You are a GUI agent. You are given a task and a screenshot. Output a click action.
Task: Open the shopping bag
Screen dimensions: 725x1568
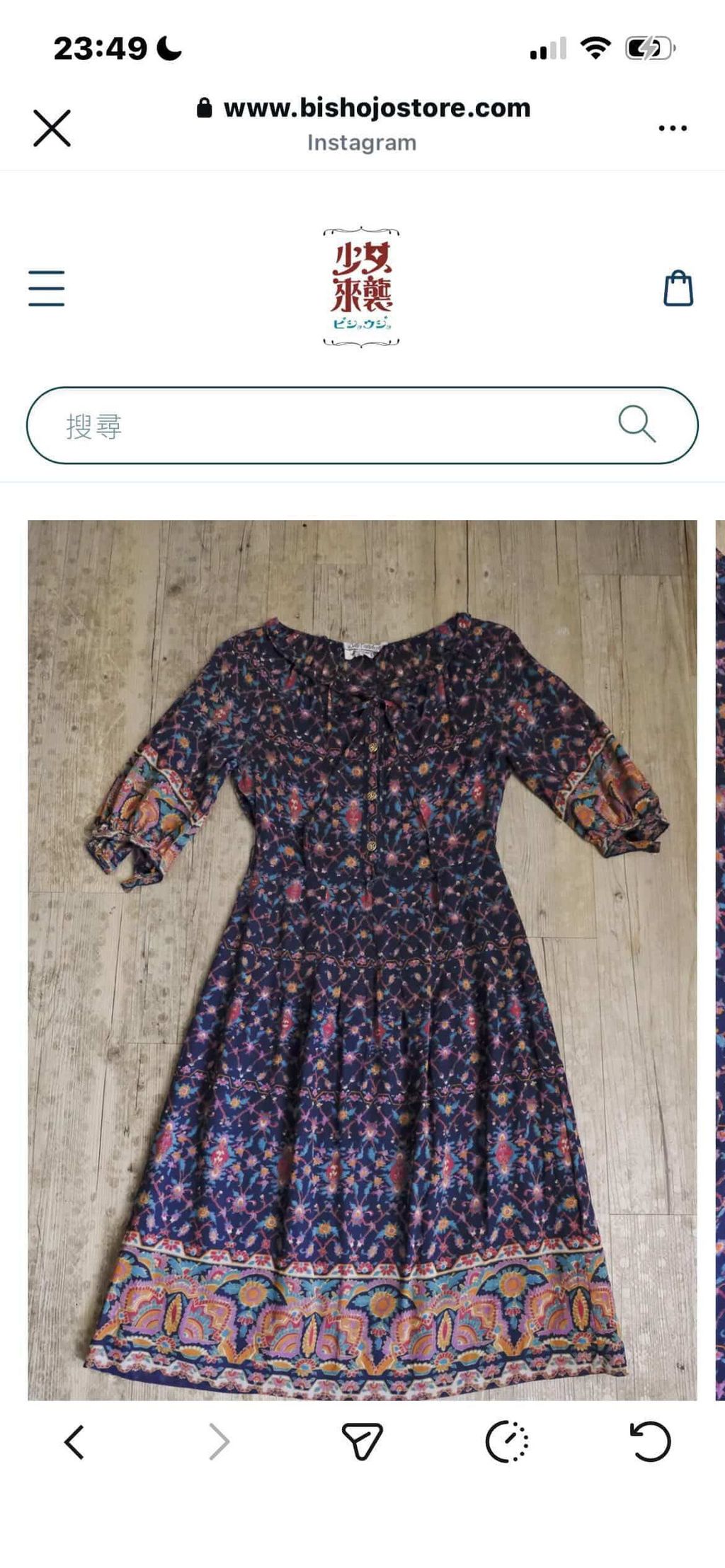coord(678,288)
